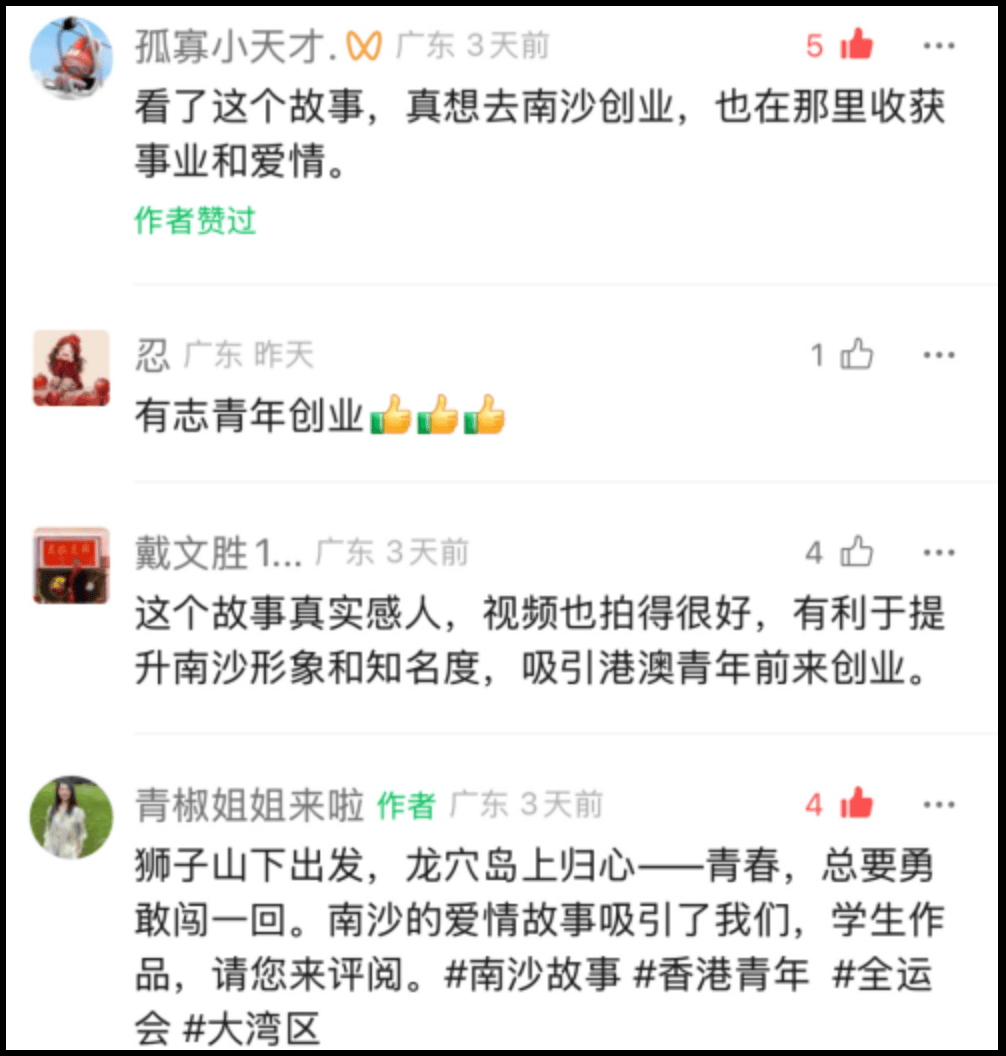
Task: Open the #香港青年 hashtag
Action: [x=722, y=974]
